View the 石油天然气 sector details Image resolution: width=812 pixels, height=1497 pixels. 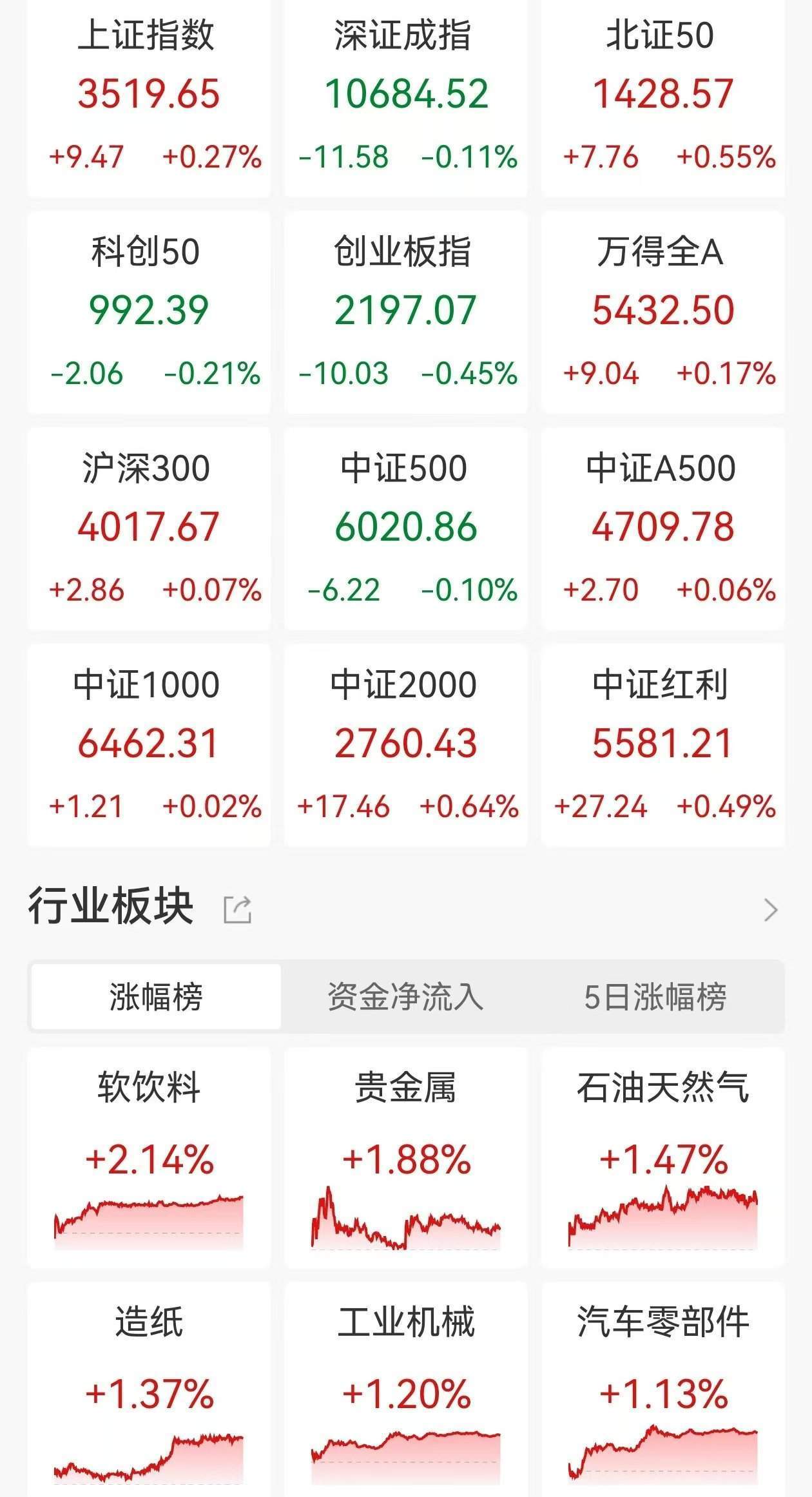pos(662,1158)
